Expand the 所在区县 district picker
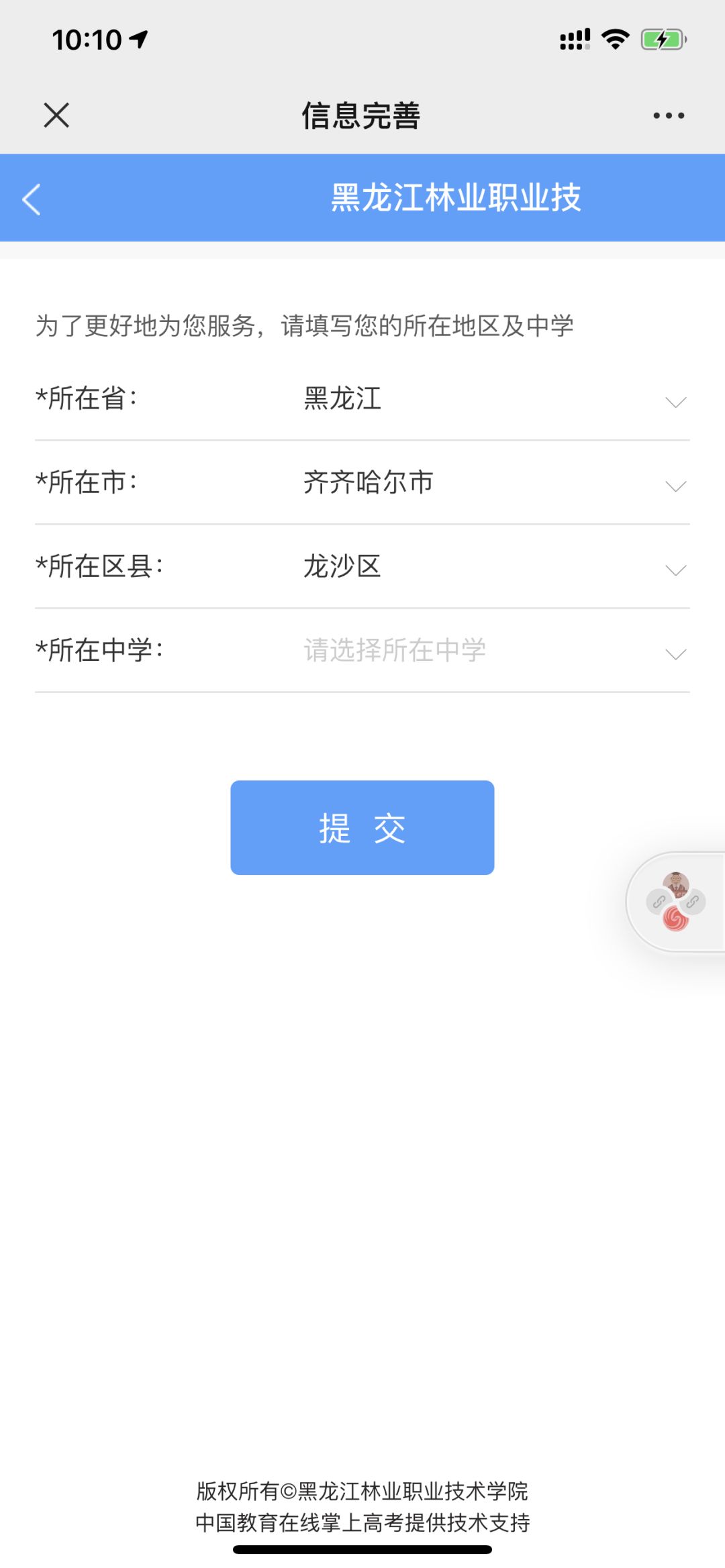 tap(495, 568)
